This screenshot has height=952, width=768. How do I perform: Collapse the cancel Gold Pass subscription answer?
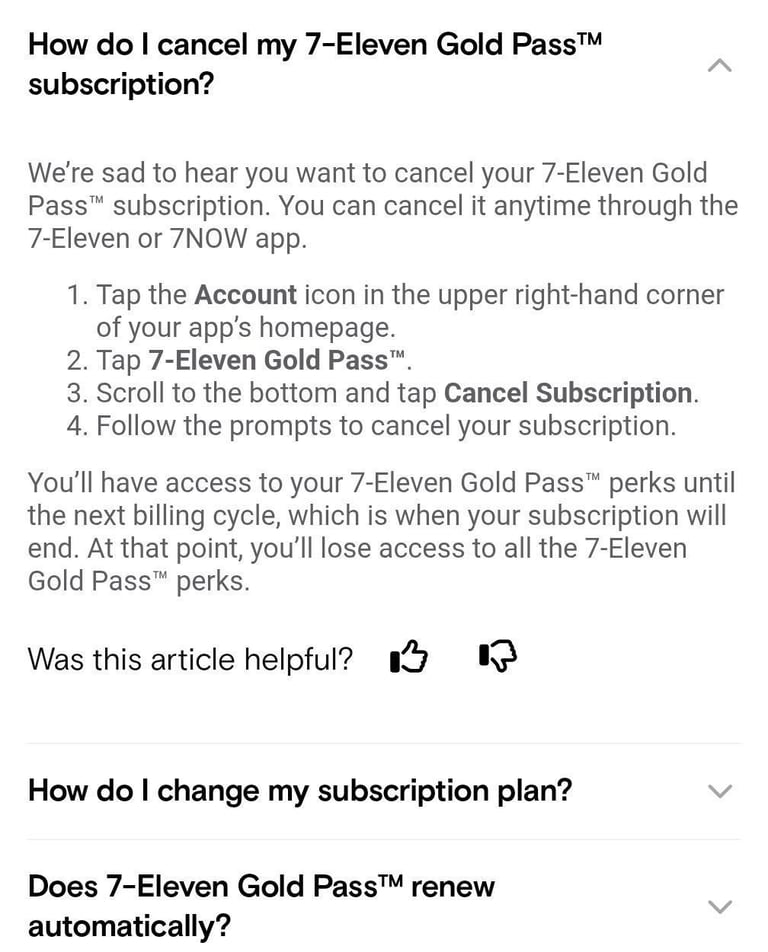[719, 66]
